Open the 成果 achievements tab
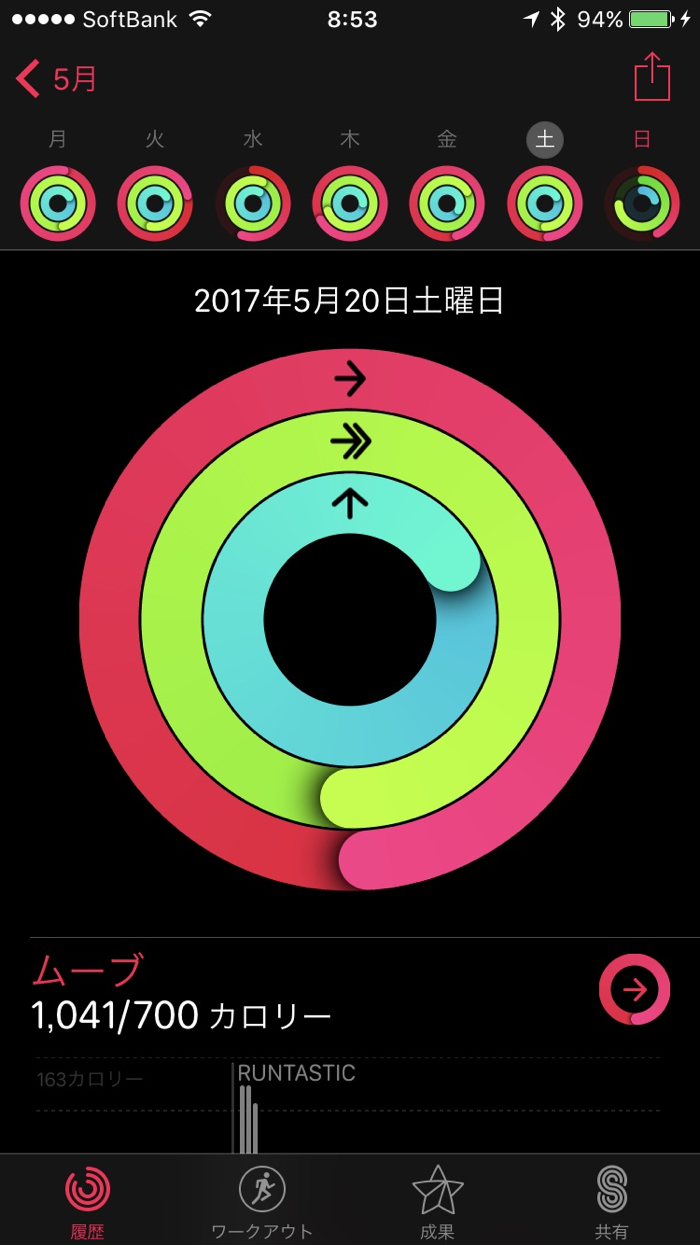The height and width of the screenshot is (1245, 700). pos(438,1200)
